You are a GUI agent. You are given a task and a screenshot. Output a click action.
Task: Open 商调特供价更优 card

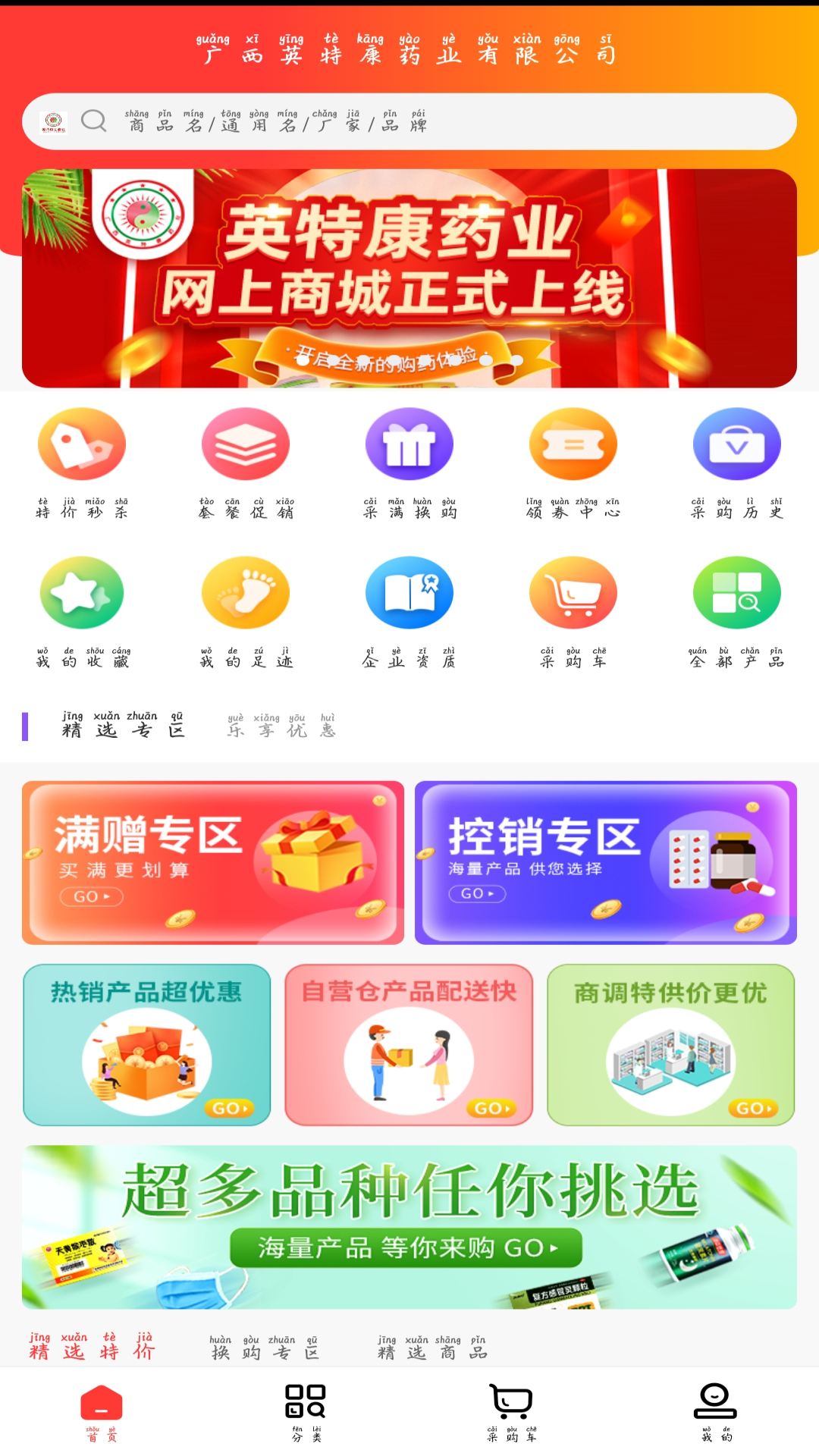670,1044
